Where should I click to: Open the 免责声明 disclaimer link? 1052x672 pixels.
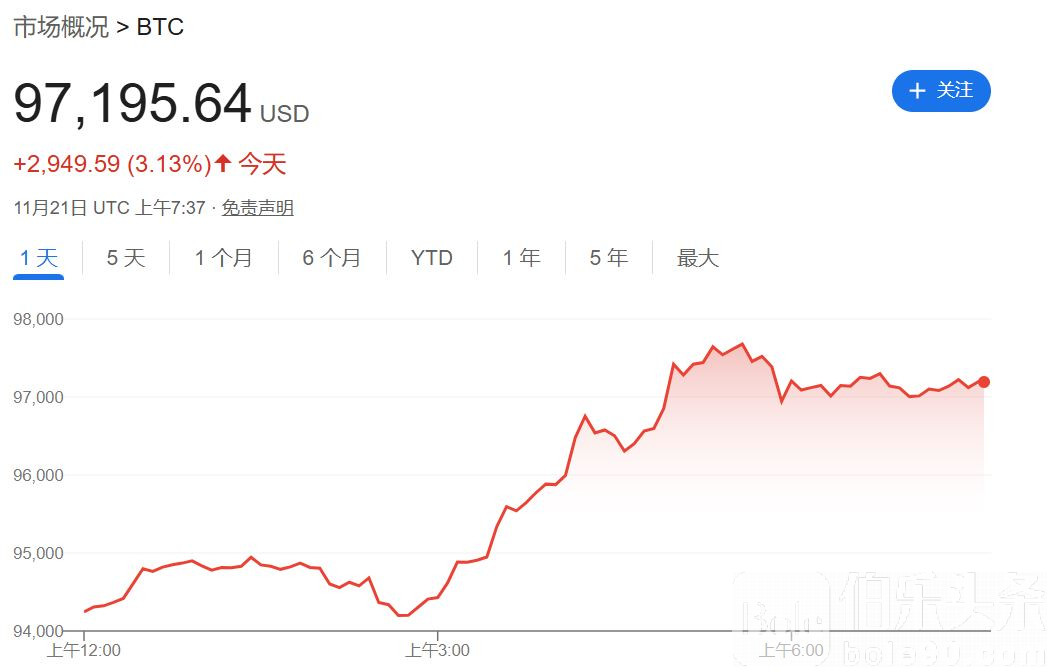pyautogui.click(x=257, y=208)
